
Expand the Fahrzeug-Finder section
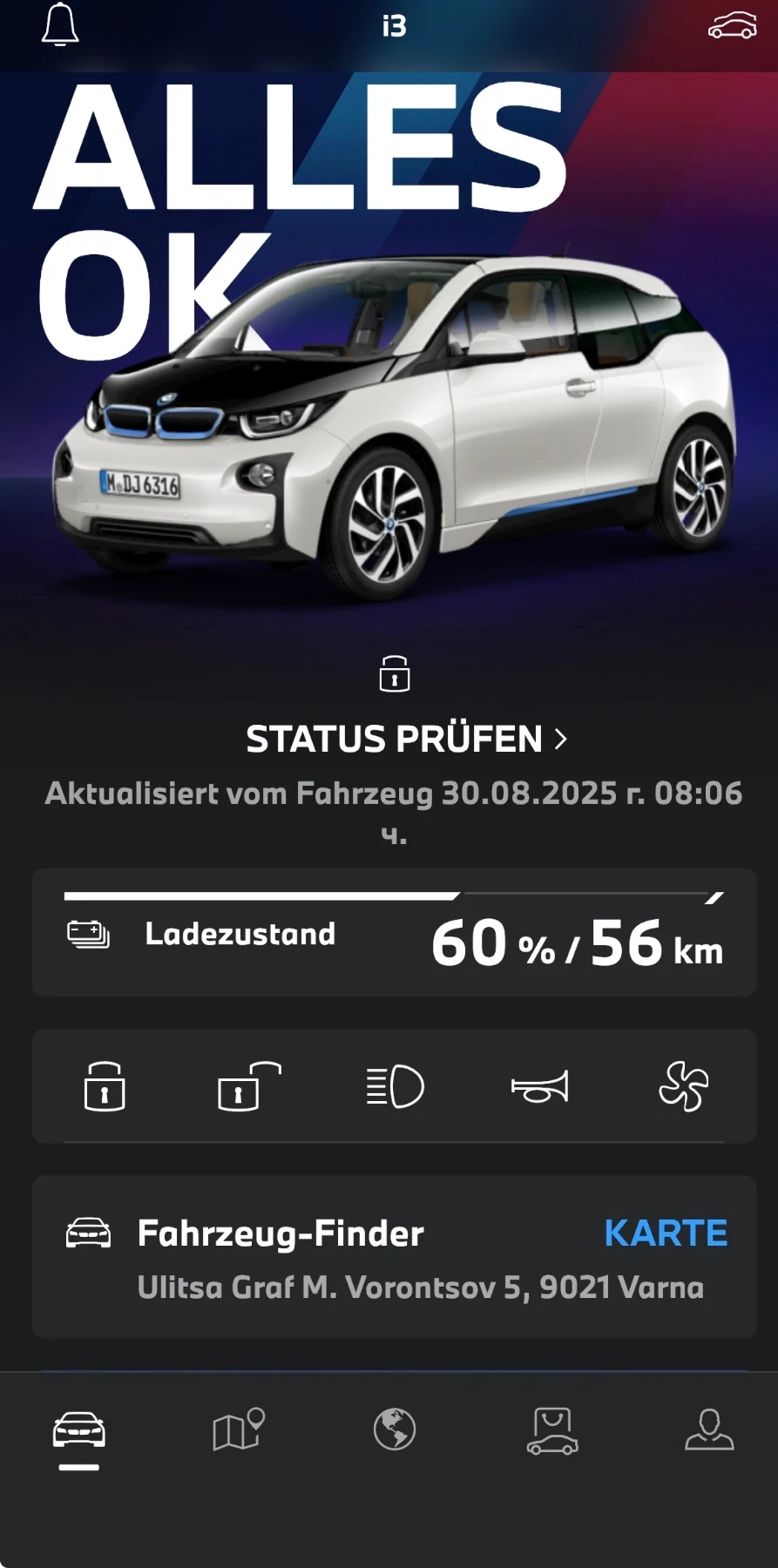click(394, 1255)
